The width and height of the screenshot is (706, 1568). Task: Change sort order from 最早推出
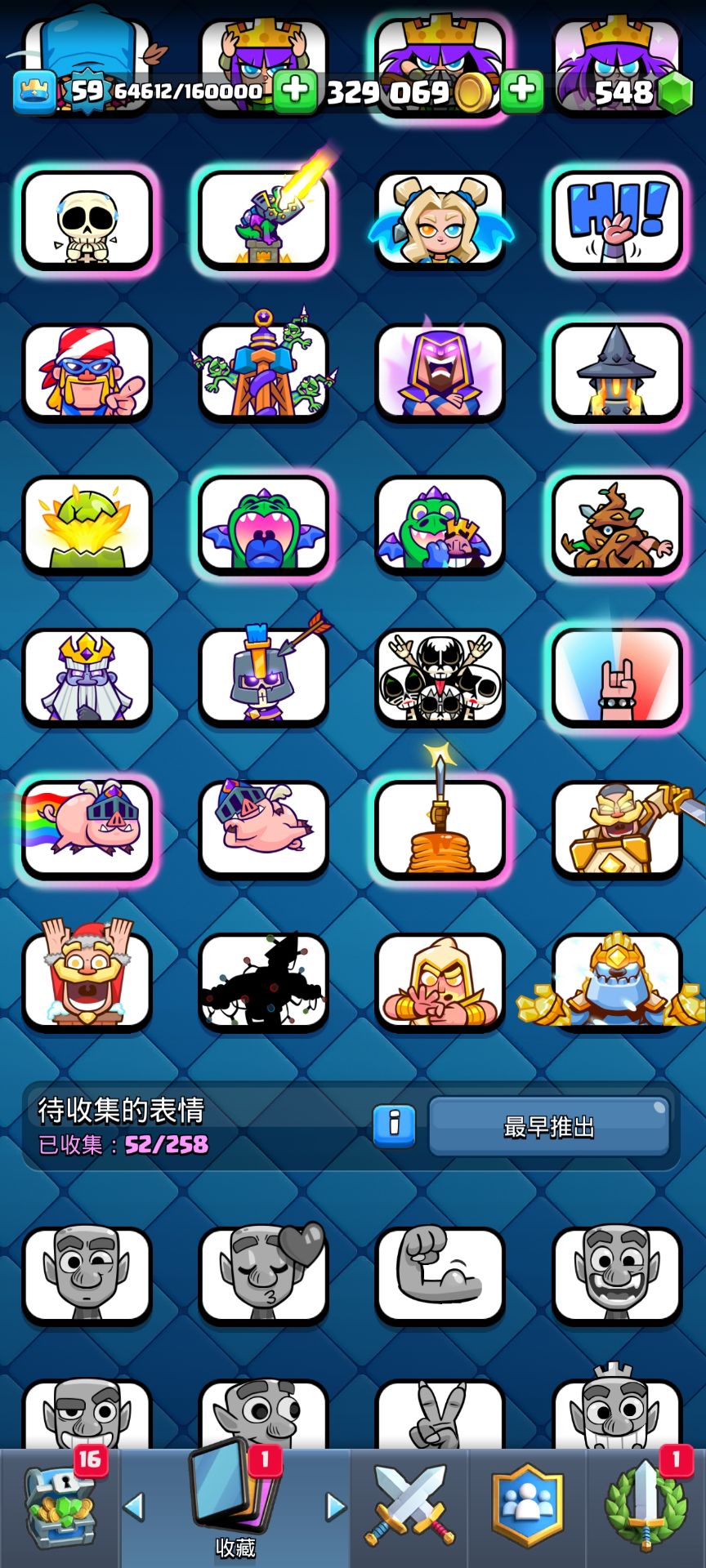[x=549, y=1127]
